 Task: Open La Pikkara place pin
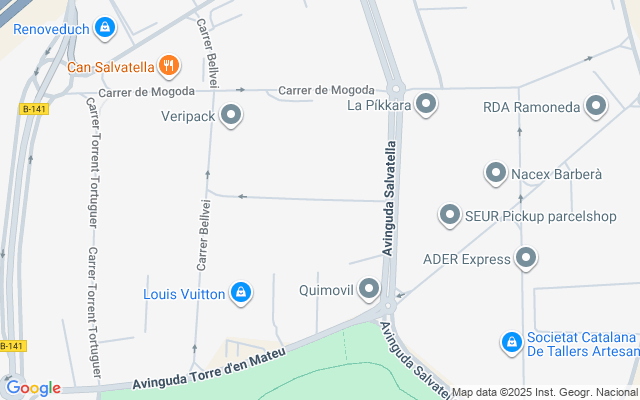pos(427,104)
